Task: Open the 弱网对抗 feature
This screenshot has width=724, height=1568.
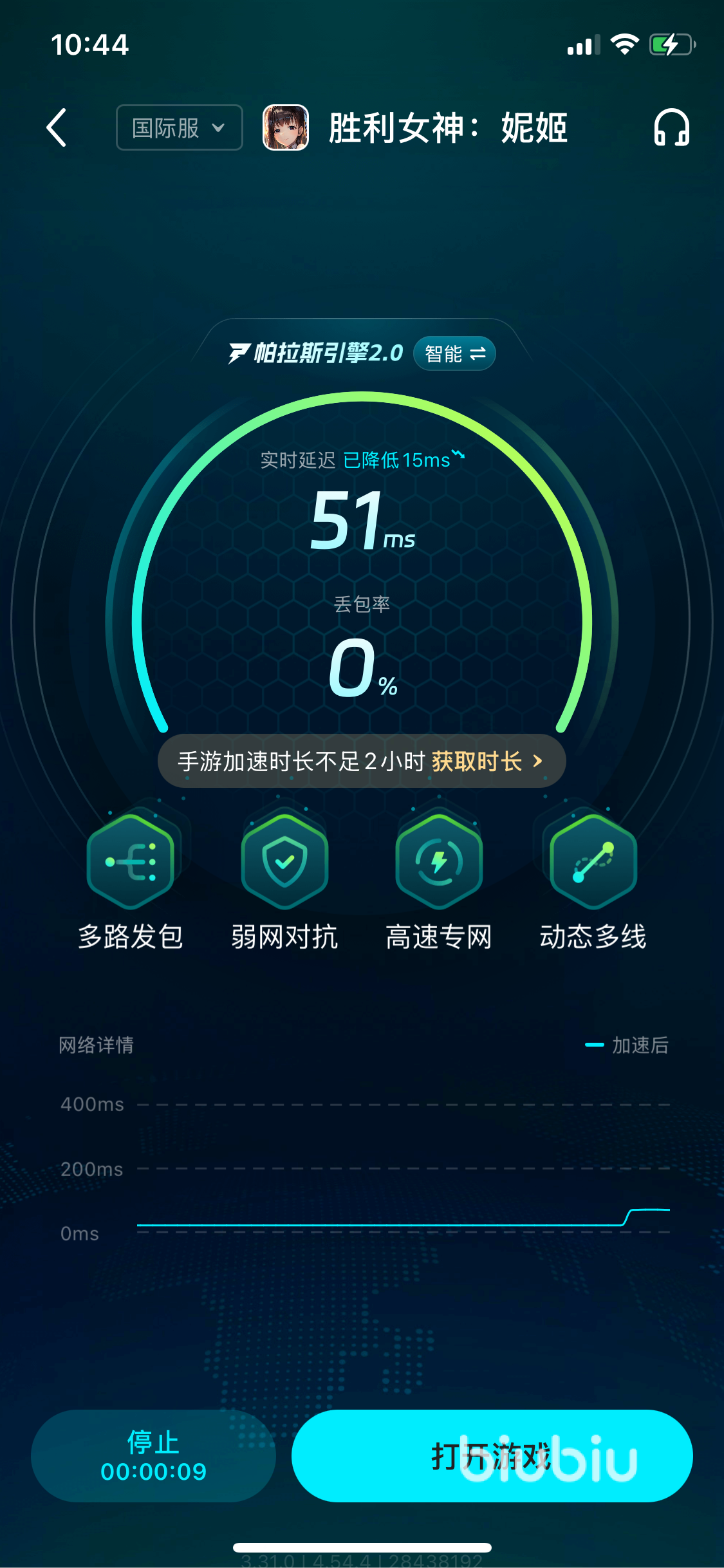Action: [x=284, y=861]
